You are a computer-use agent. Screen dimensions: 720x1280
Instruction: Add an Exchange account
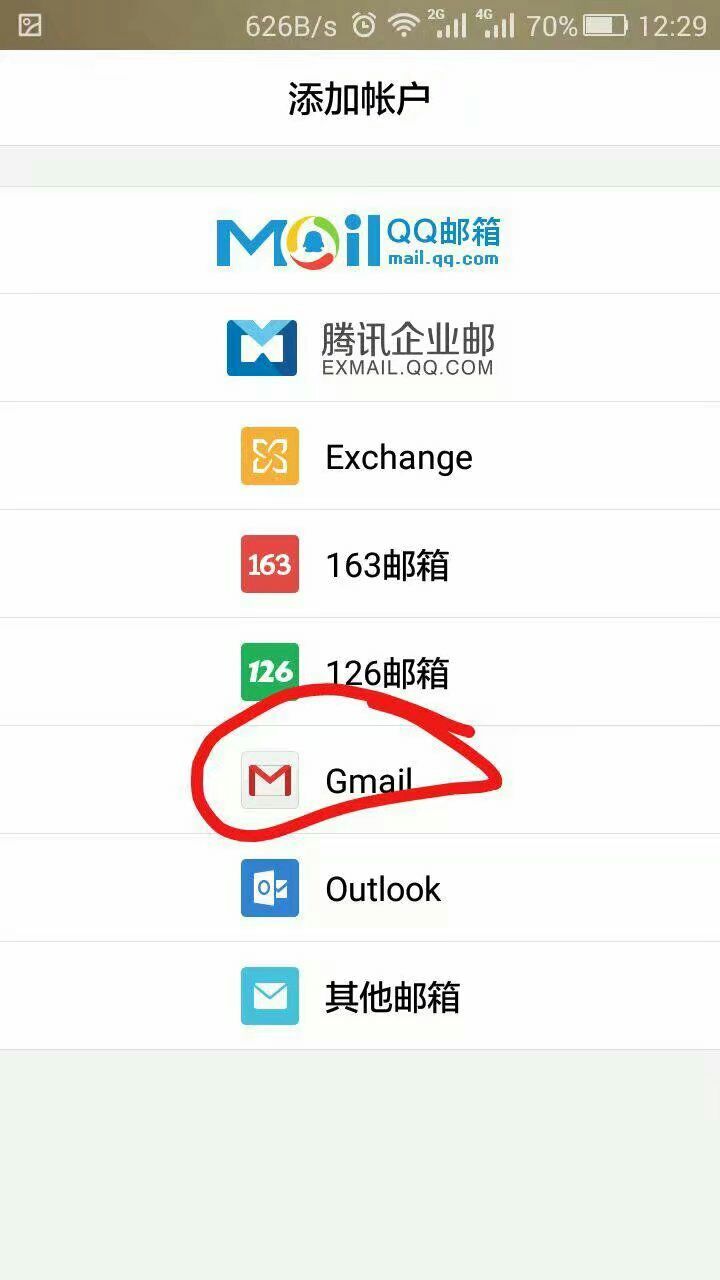pyautogui.click(x=359, y=457)
